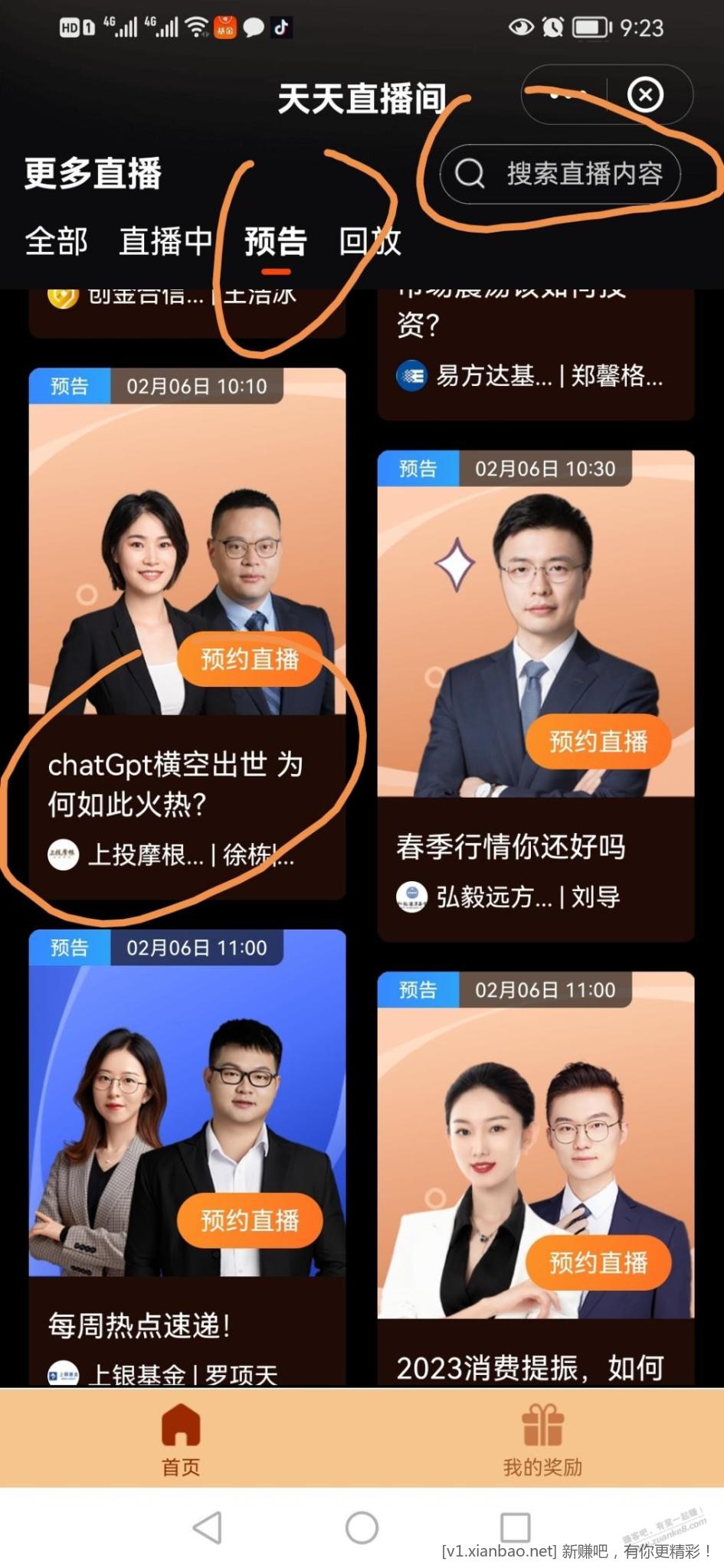Go to the system home screen
Viewport: 724px width, 1568px height.
click(x=362, y=1527)
